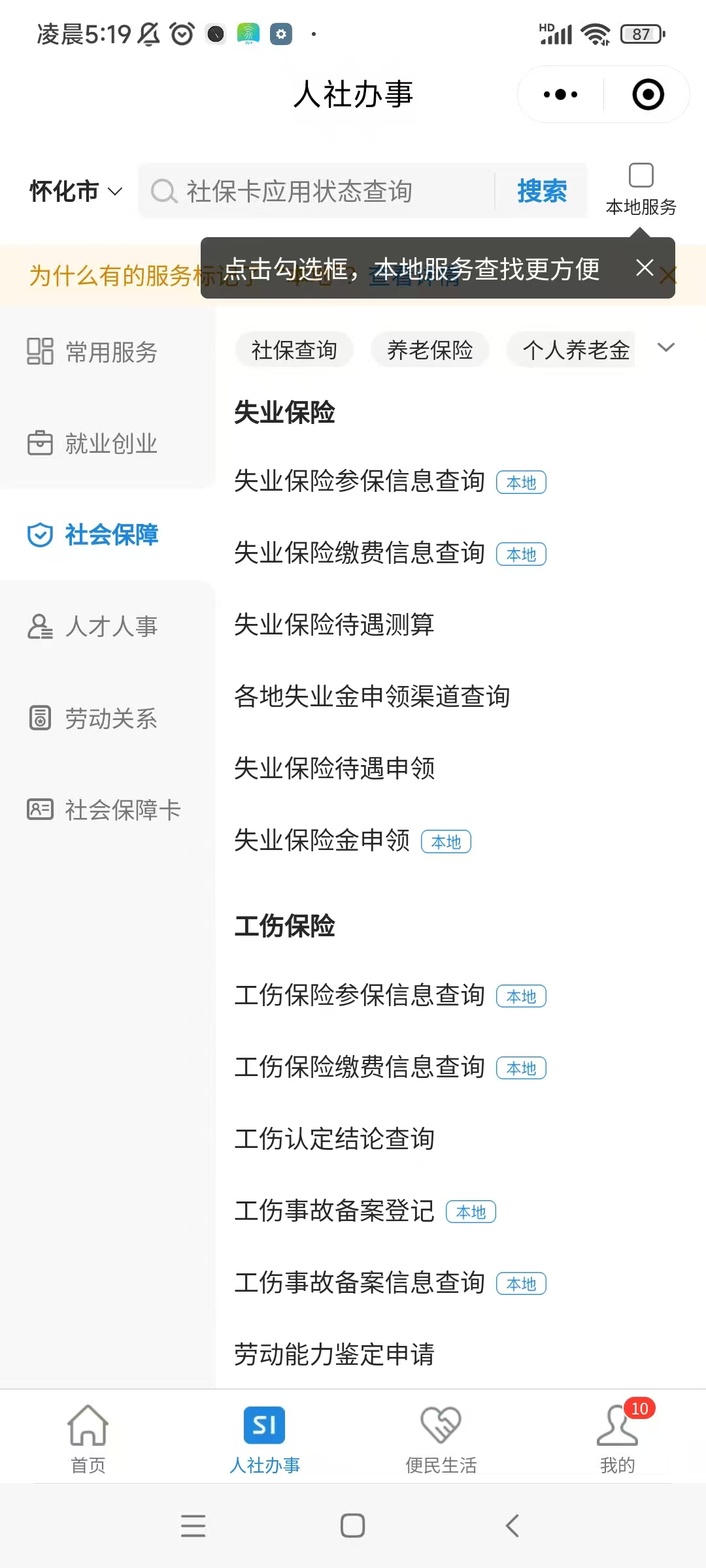Expand the category chips list
The width and height of the screenshot is (706, 1568).
tap(665, 348)
